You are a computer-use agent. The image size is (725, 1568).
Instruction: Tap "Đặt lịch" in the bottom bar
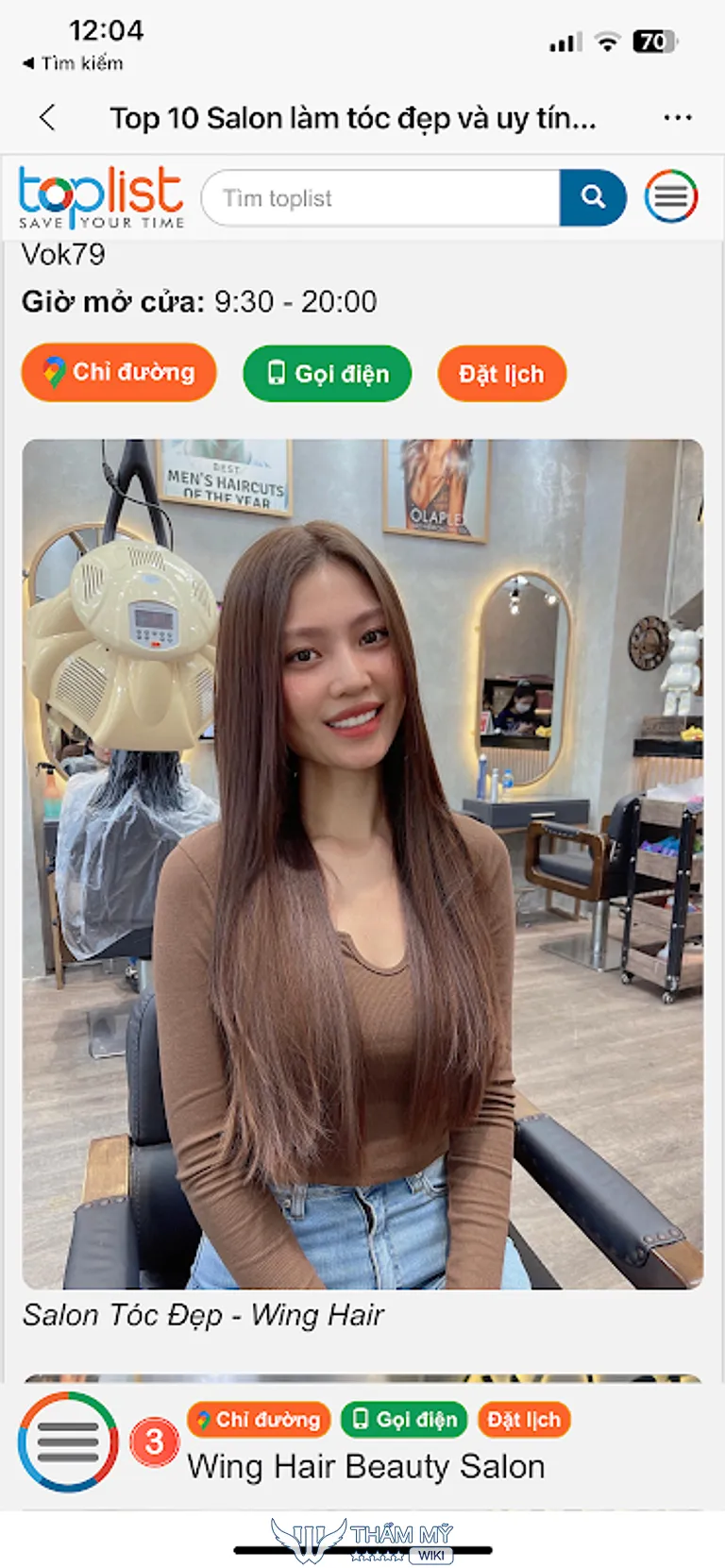pos(524,1420)
